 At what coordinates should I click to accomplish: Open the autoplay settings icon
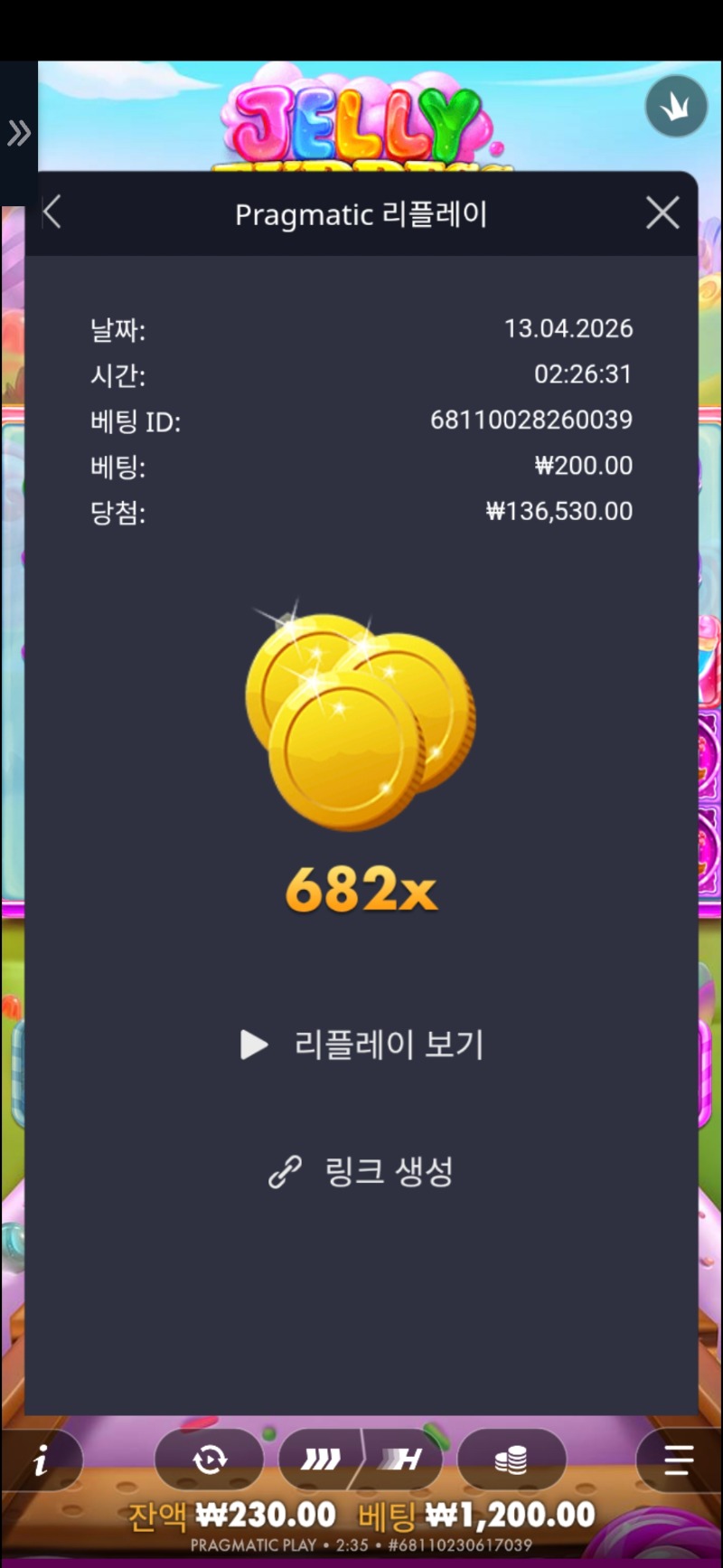point(209,1459)
